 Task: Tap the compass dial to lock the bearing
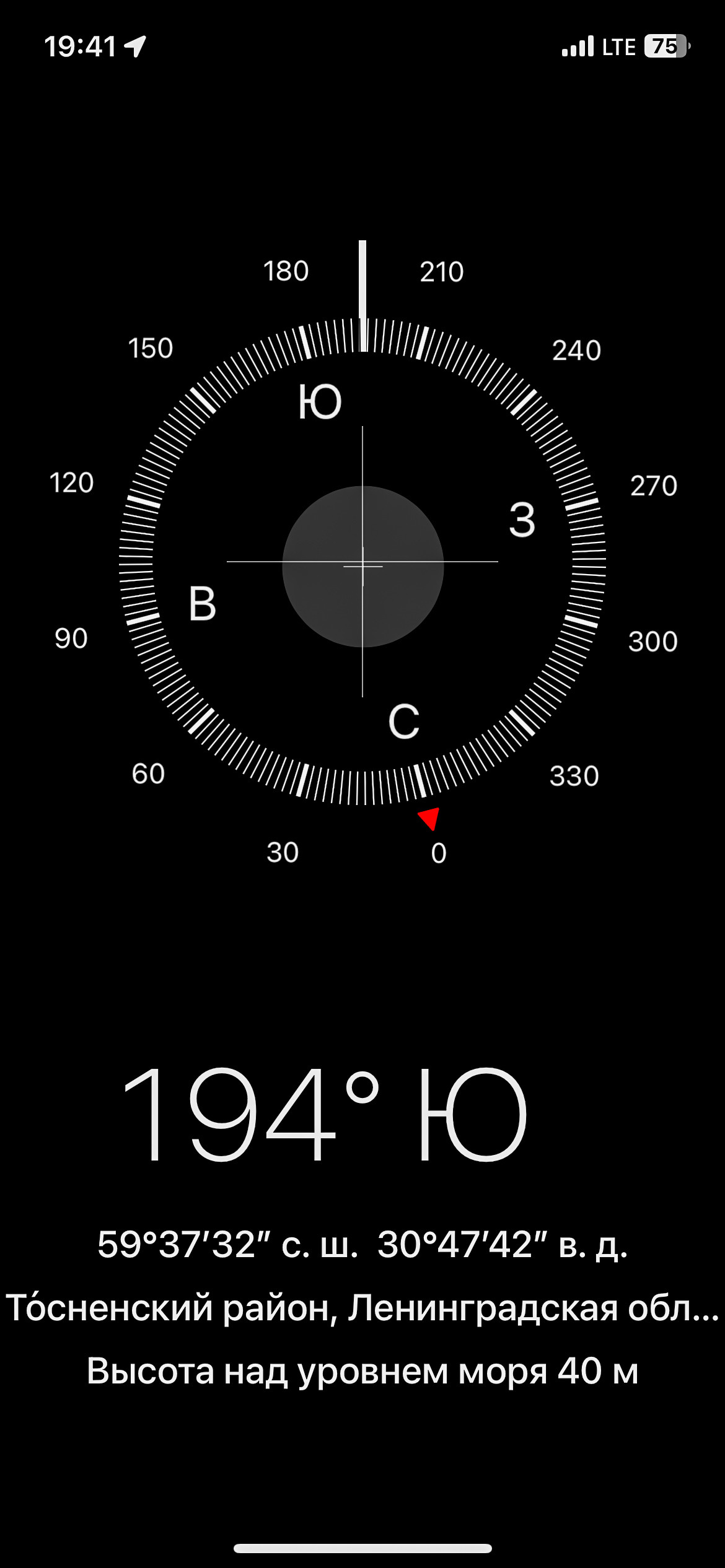(362, 564)
